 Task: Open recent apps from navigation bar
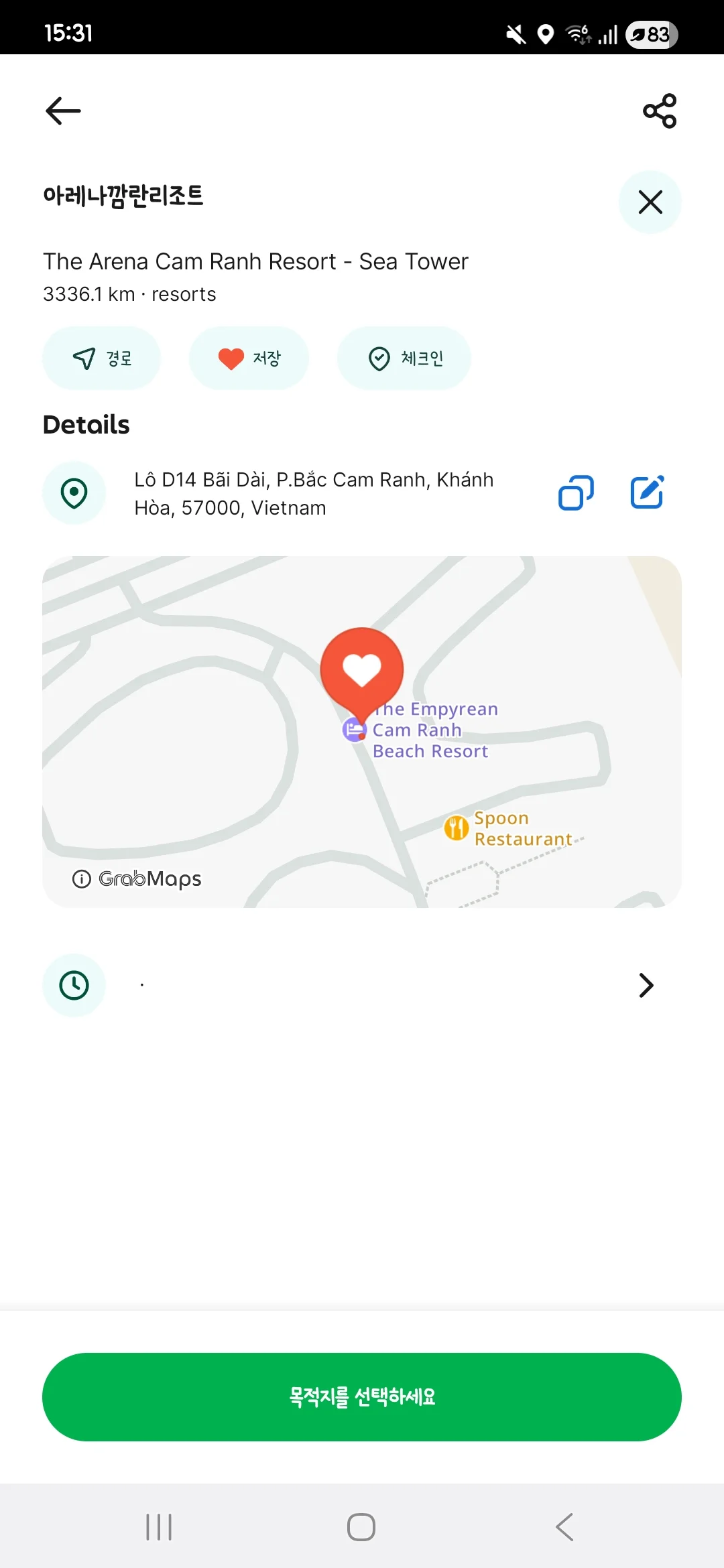click(159, 1527)
